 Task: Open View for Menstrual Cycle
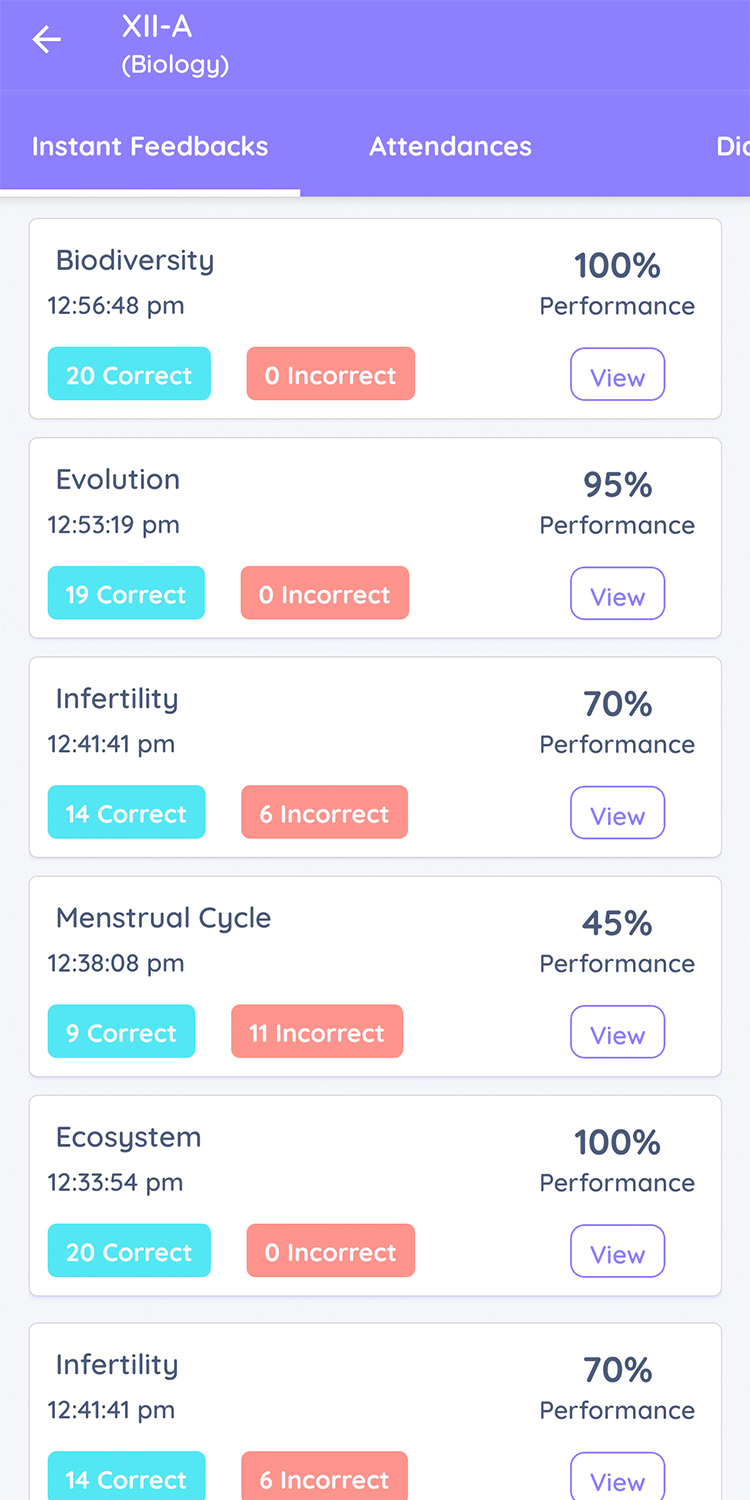(x=617, y=1031)
